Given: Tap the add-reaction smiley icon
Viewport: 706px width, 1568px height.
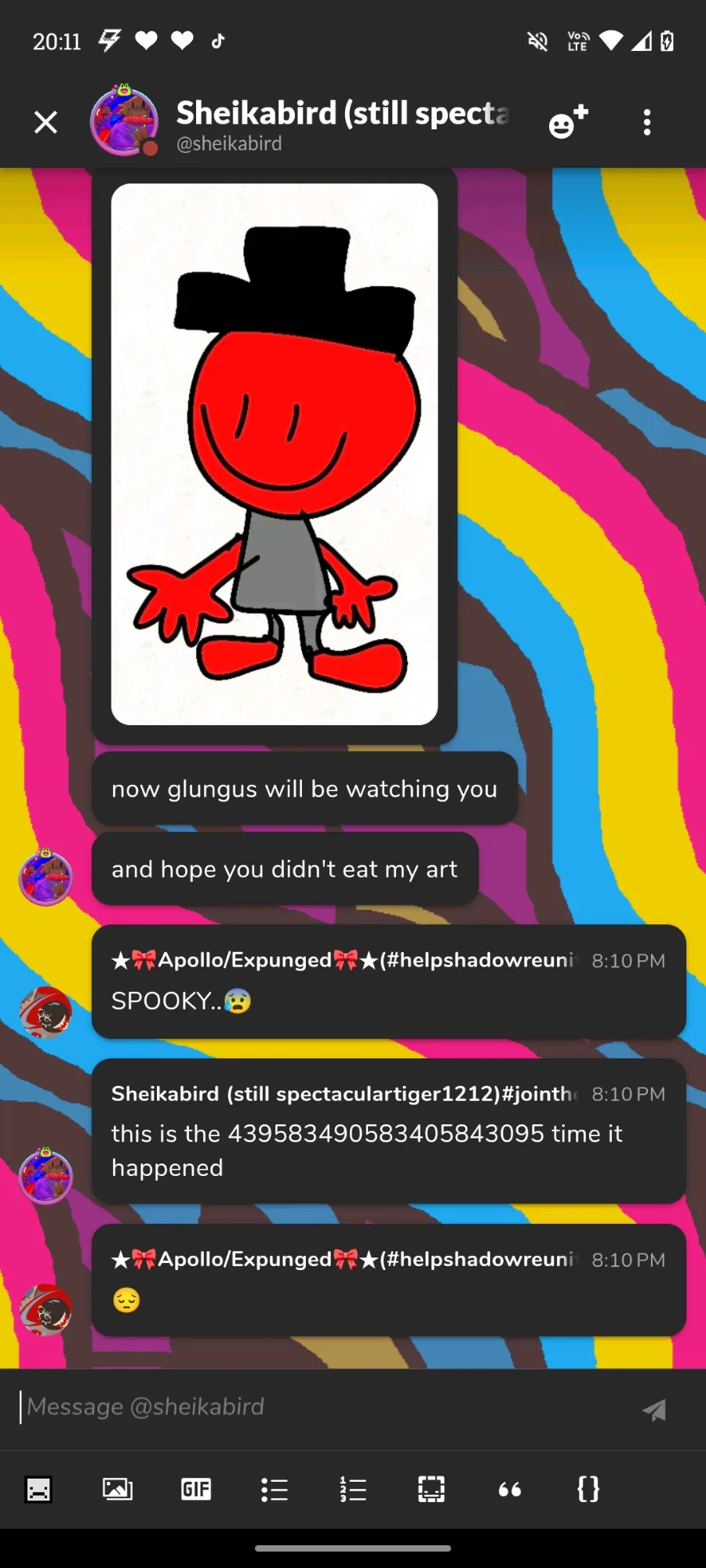Looking at the screenshot, I should pyautogui.click(x=568, y=122).
